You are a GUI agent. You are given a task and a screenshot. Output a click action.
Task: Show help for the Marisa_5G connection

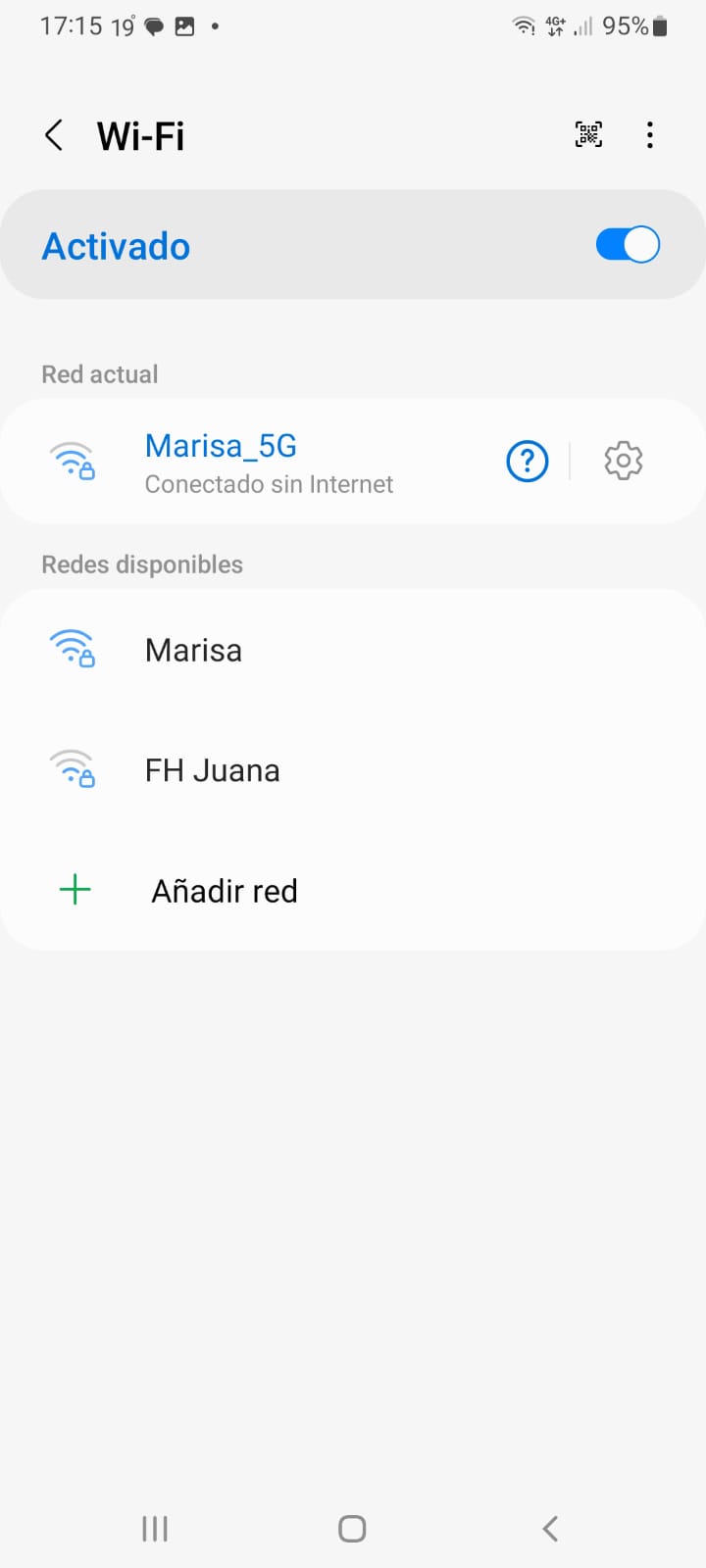click(x=528, y=461)
